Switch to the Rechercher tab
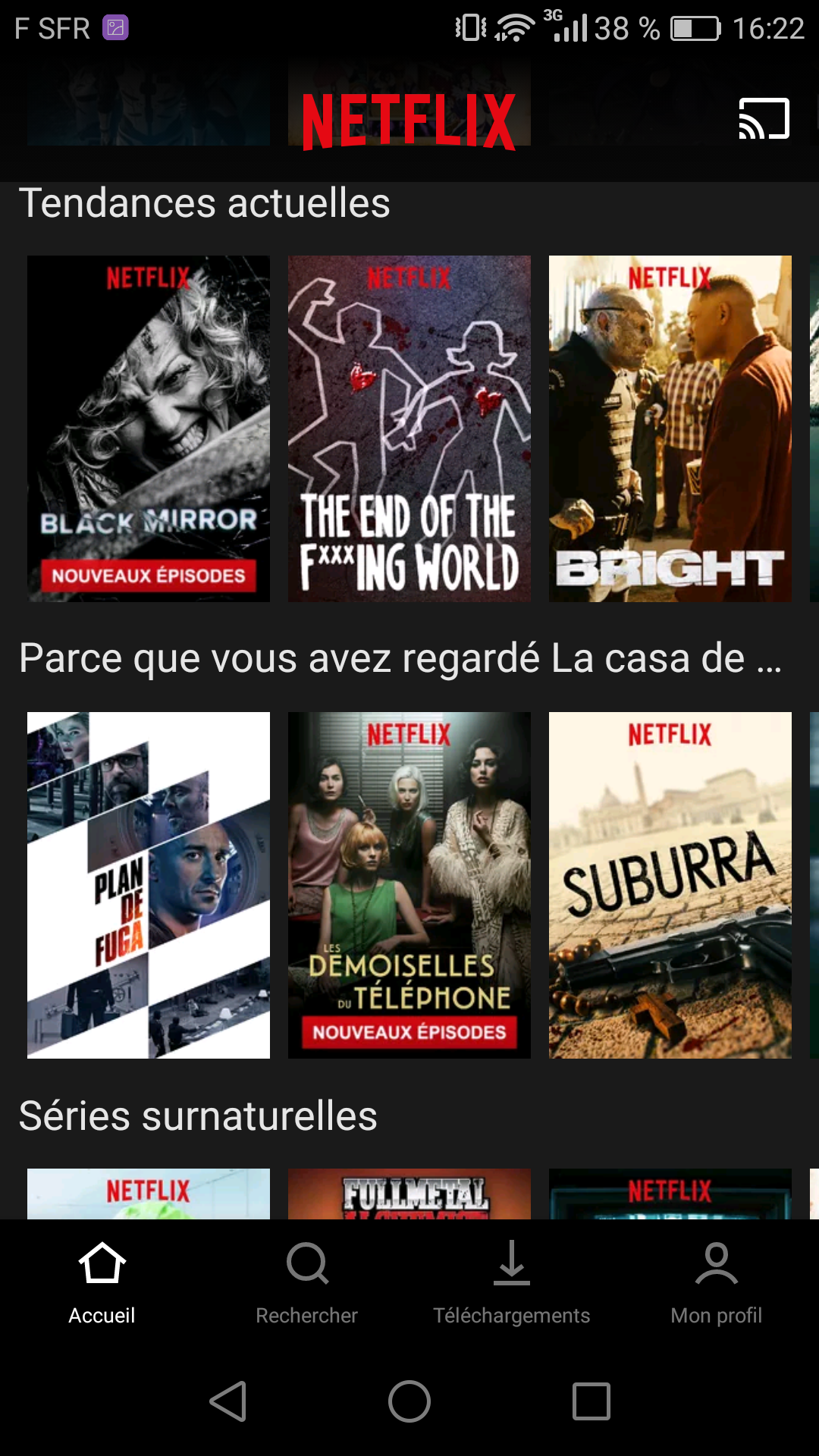The width and height of the screenshot is (819, 1456). pyautogui.click(x=307, y=1282)
